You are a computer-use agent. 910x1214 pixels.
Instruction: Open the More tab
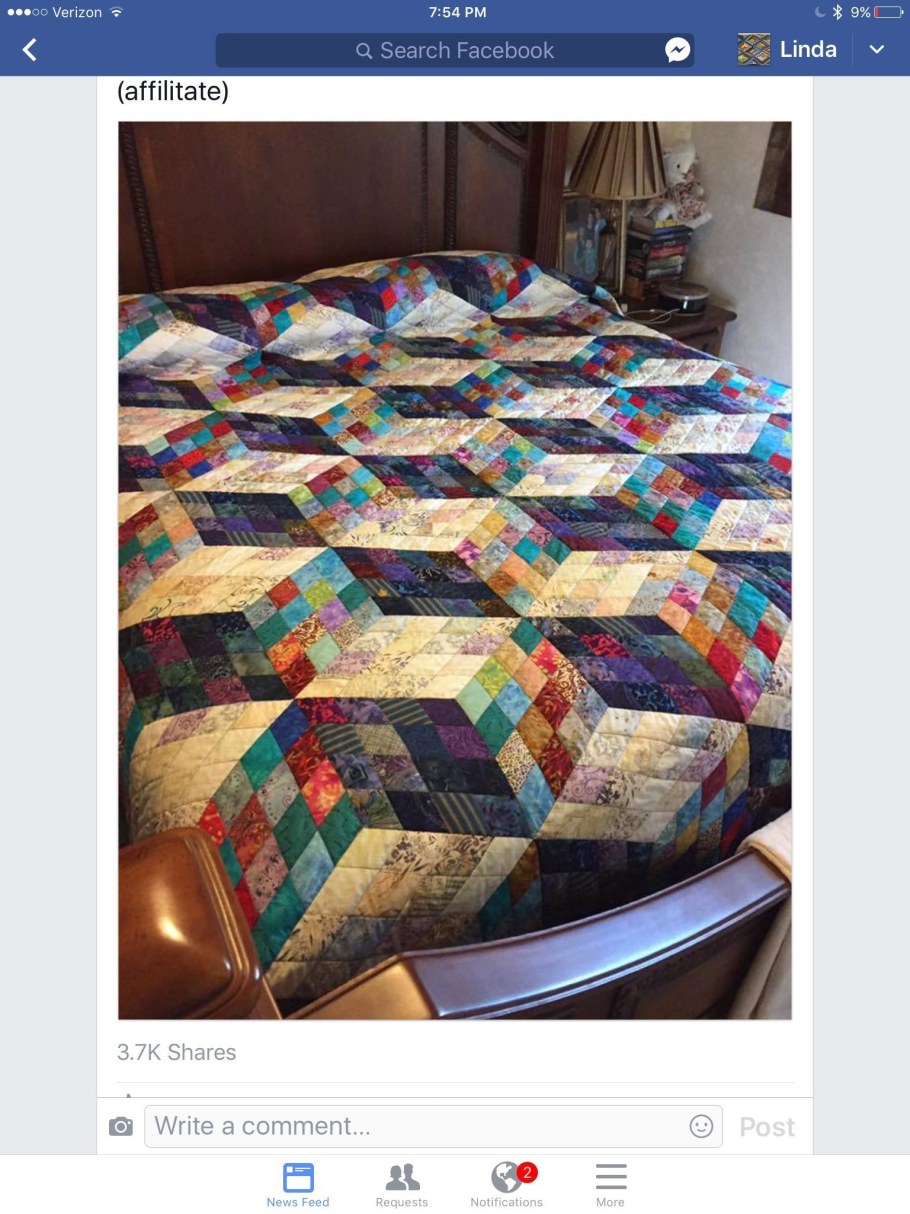[610, 1185]
